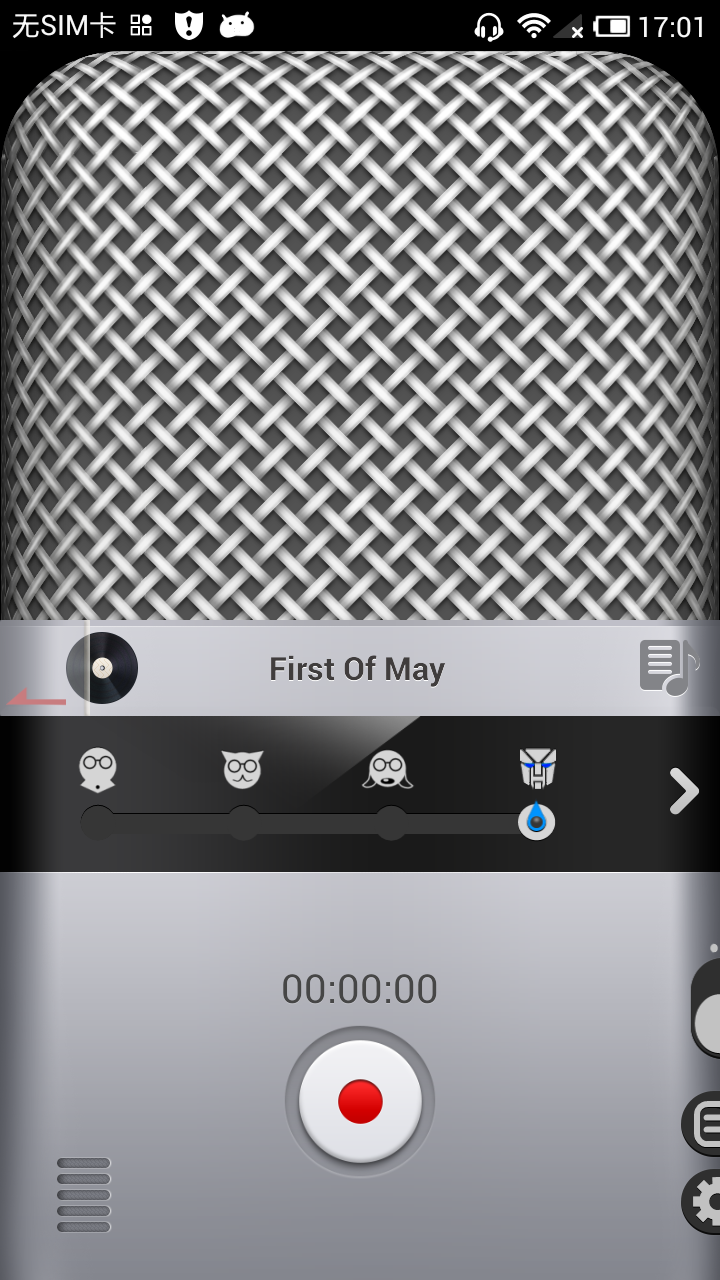The width and height of the screenshot is (720, 1280).
Task: Open the recordings list icon
Action: coord(704,1124)
